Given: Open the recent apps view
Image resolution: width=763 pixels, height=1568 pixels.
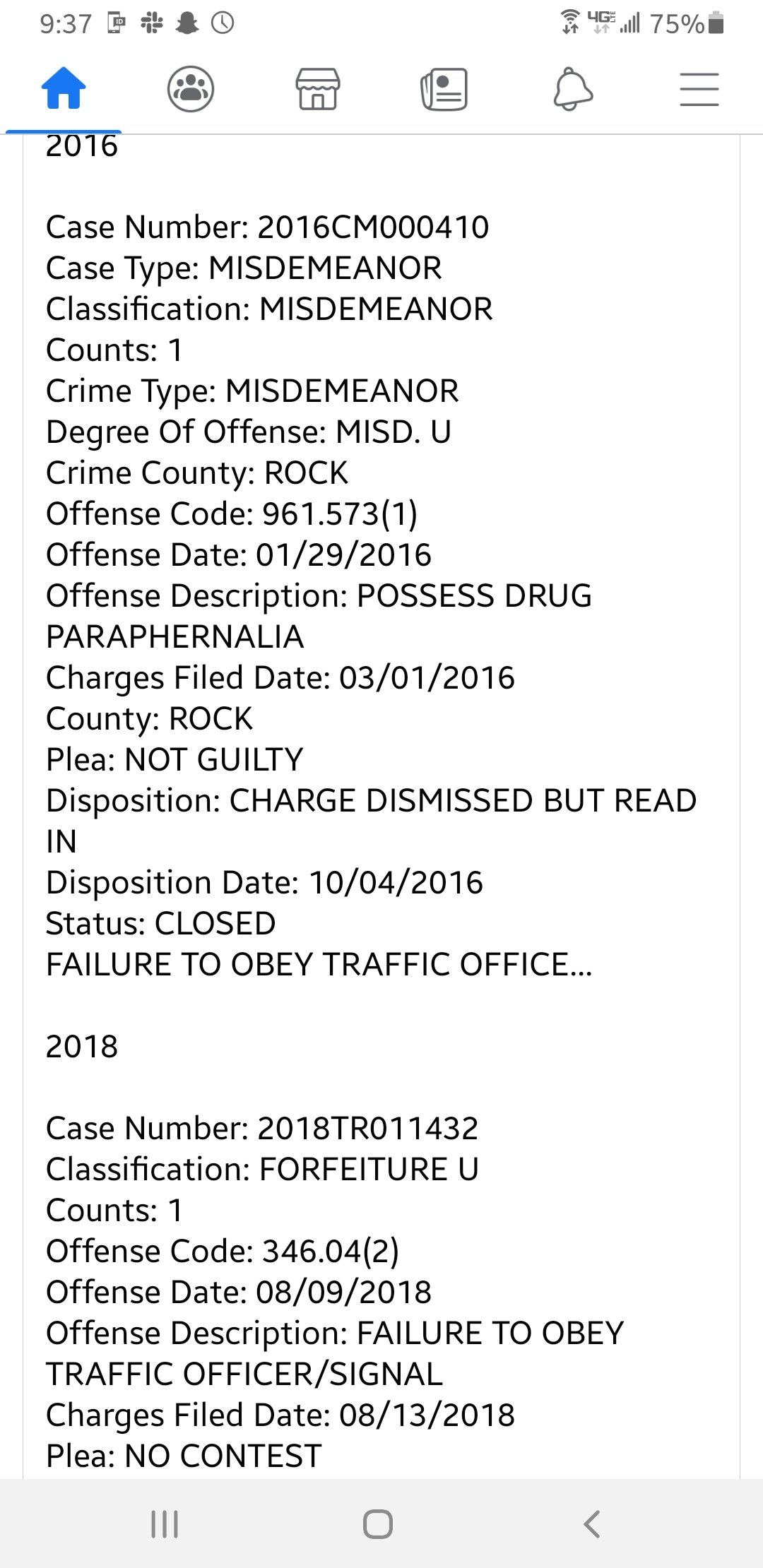Looking at the screenshot, I should (165, 1524).
